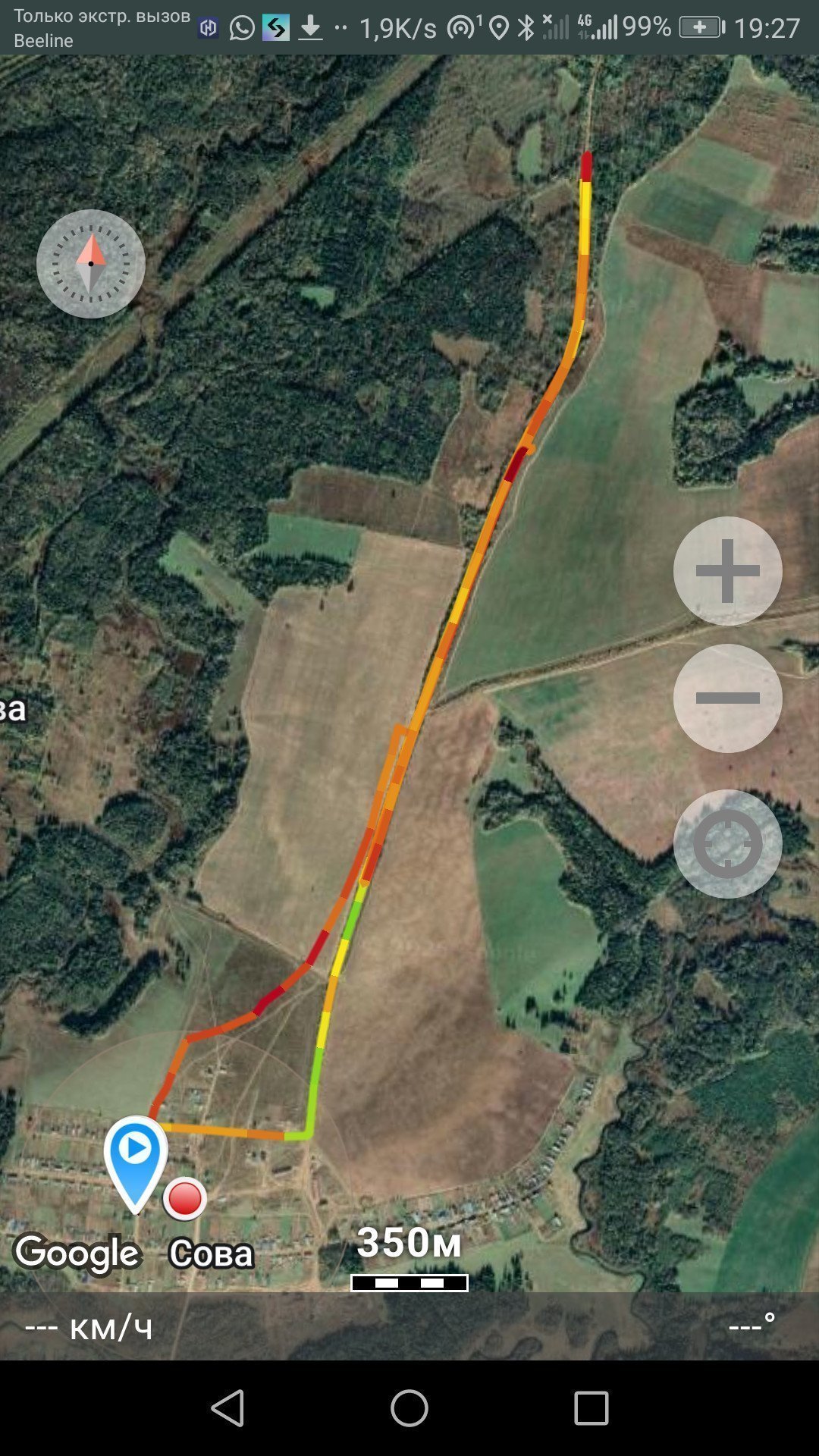Tap the compass to reset map orientation
The height and width of the screenshot is (1456, 819).
[x=91, y=263]
